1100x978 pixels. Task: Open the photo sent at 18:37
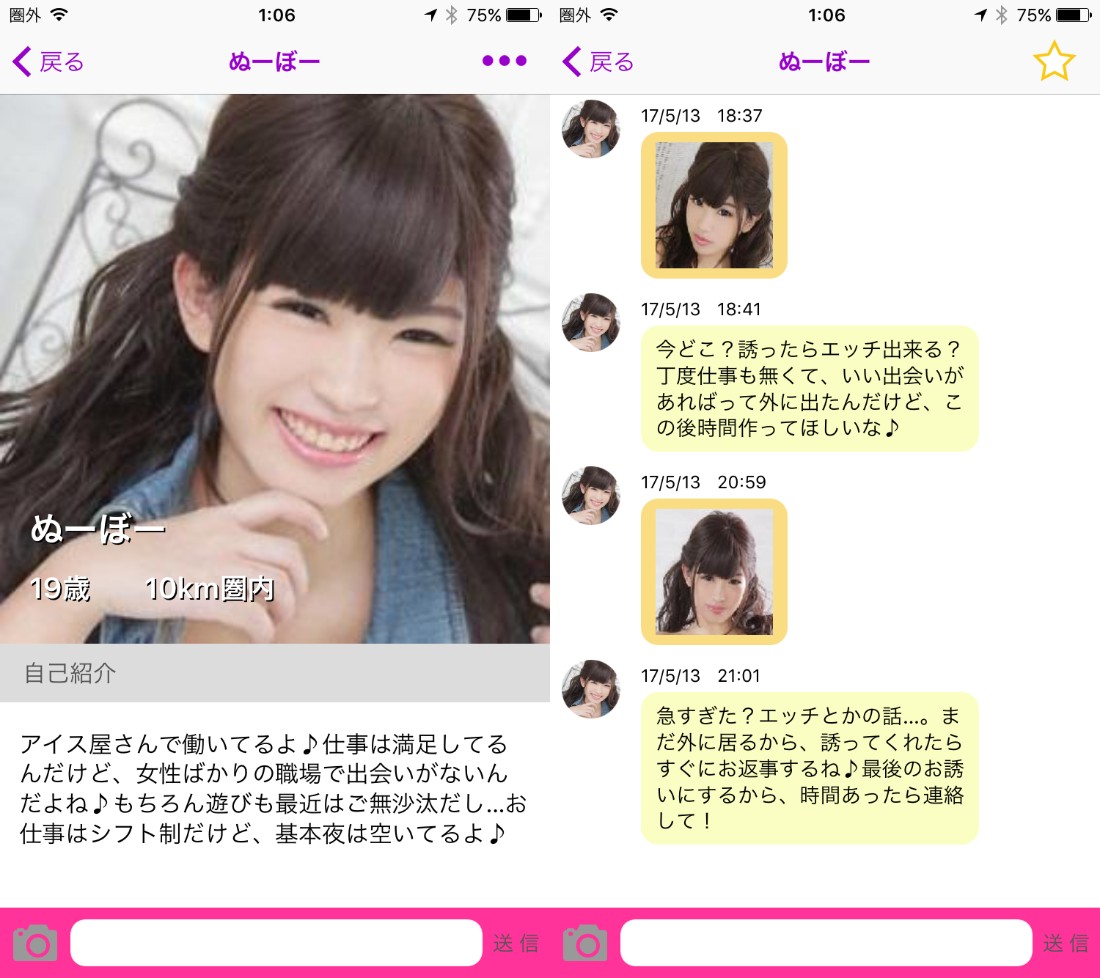(714, 205)
